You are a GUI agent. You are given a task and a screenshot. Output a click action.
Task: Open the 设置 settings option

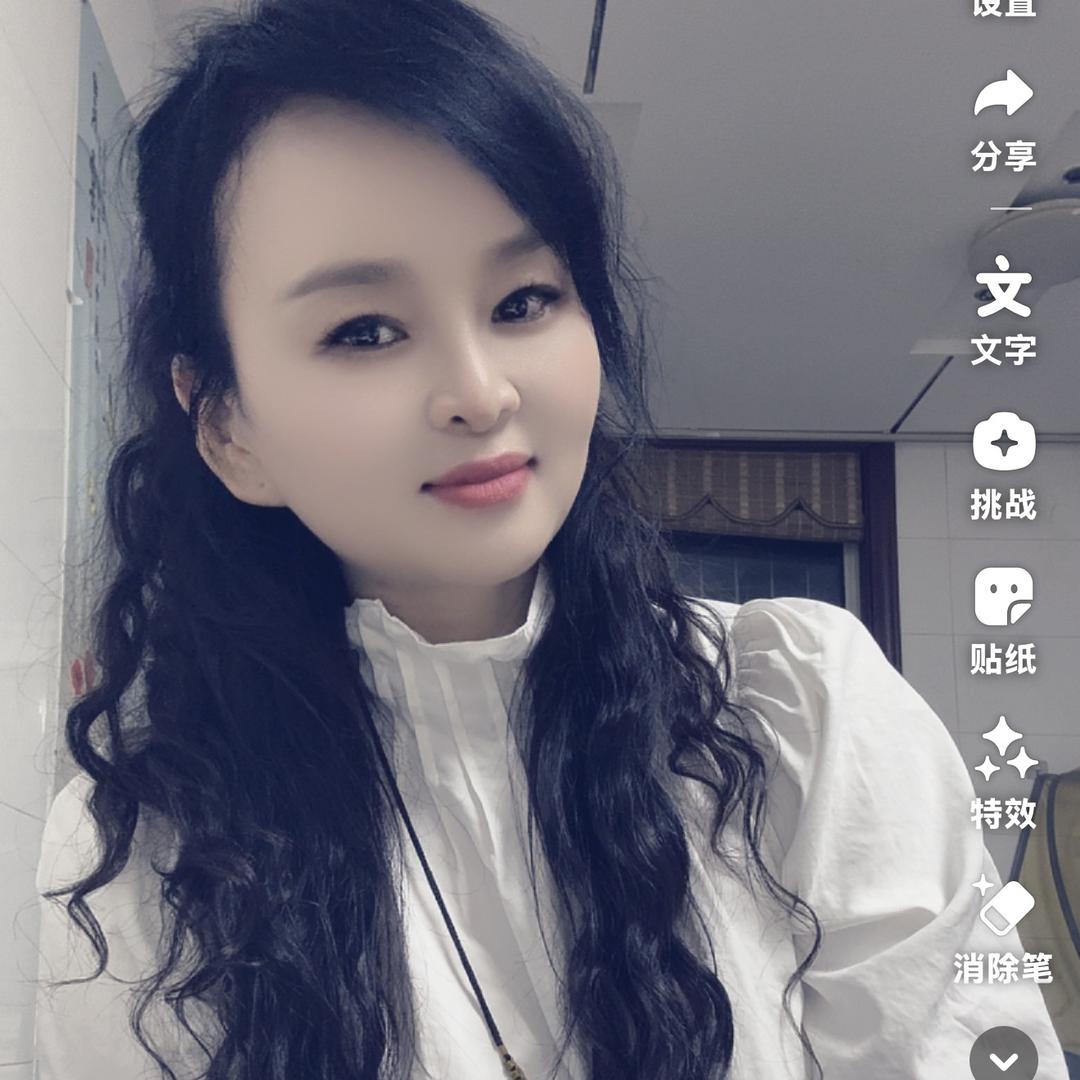pyautogui.click(x=1003, y=8)
